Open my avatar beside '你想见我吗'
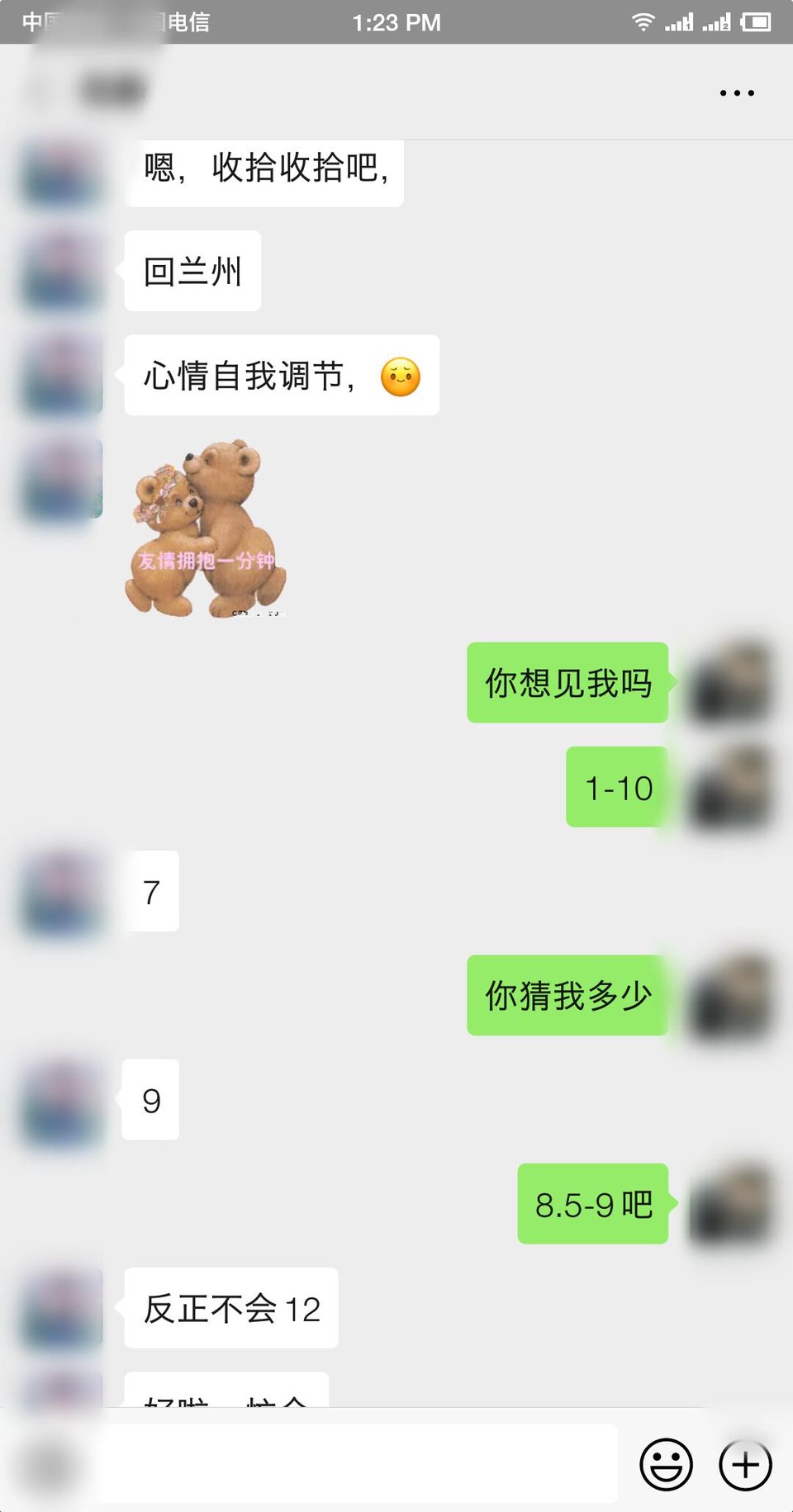 [731, 683]
